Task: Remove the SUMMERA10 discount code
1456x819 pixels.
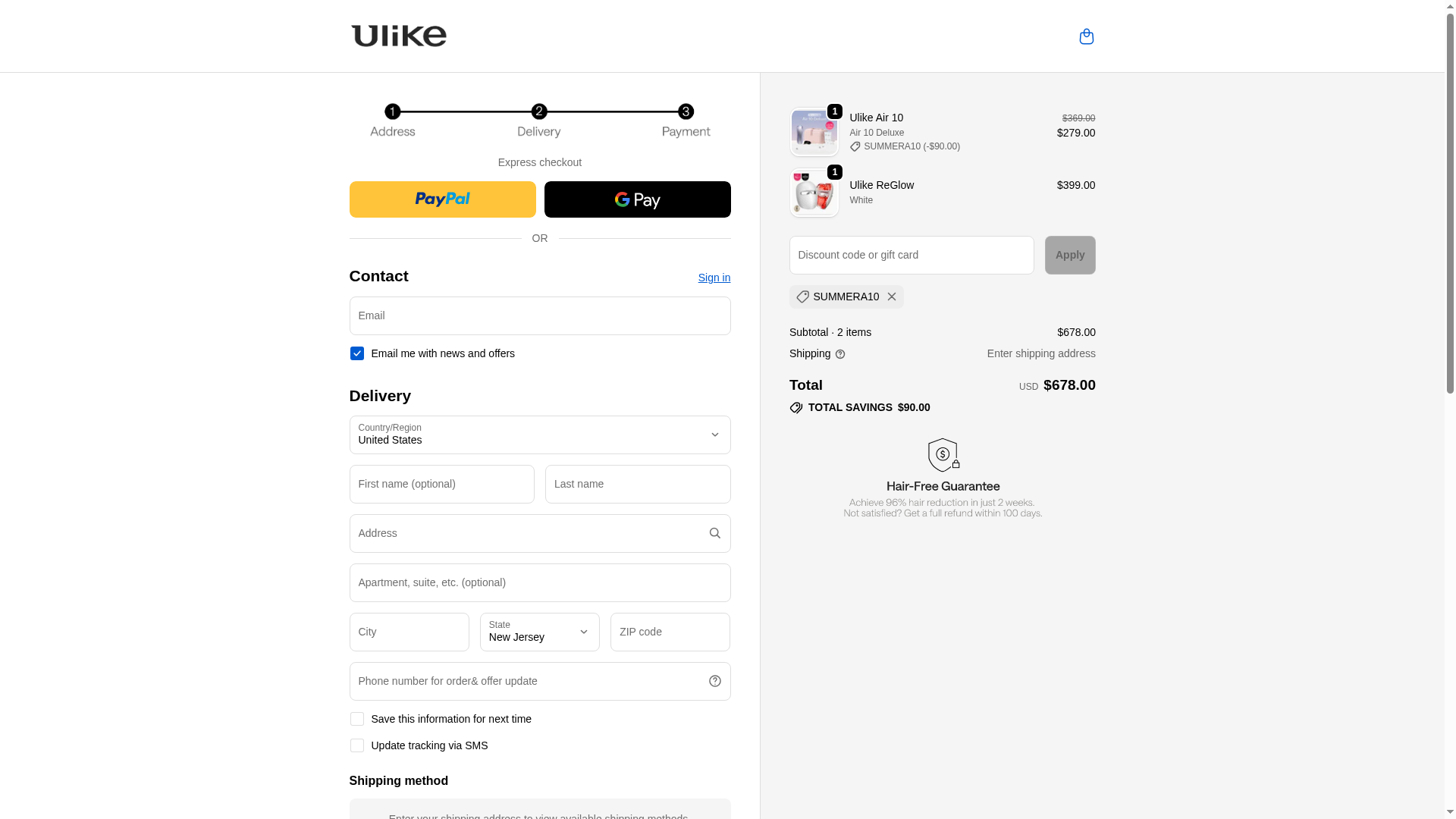Action: click(892, 297)
